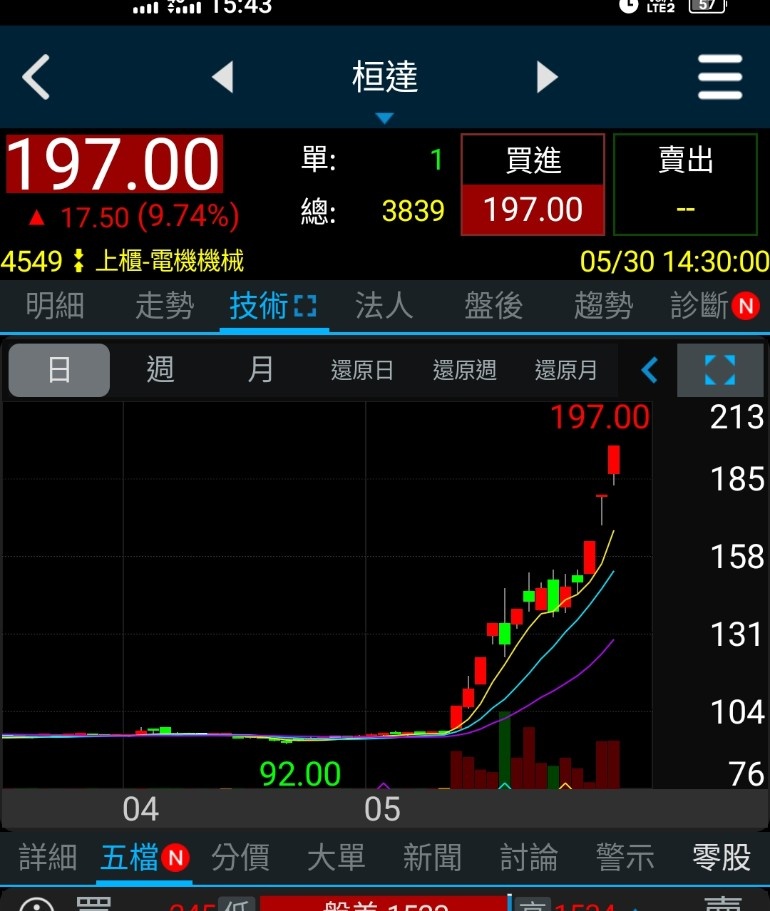Tap the 賣出 sell button
Viewport: 770px width, 911px height.
tap(685, 185)
